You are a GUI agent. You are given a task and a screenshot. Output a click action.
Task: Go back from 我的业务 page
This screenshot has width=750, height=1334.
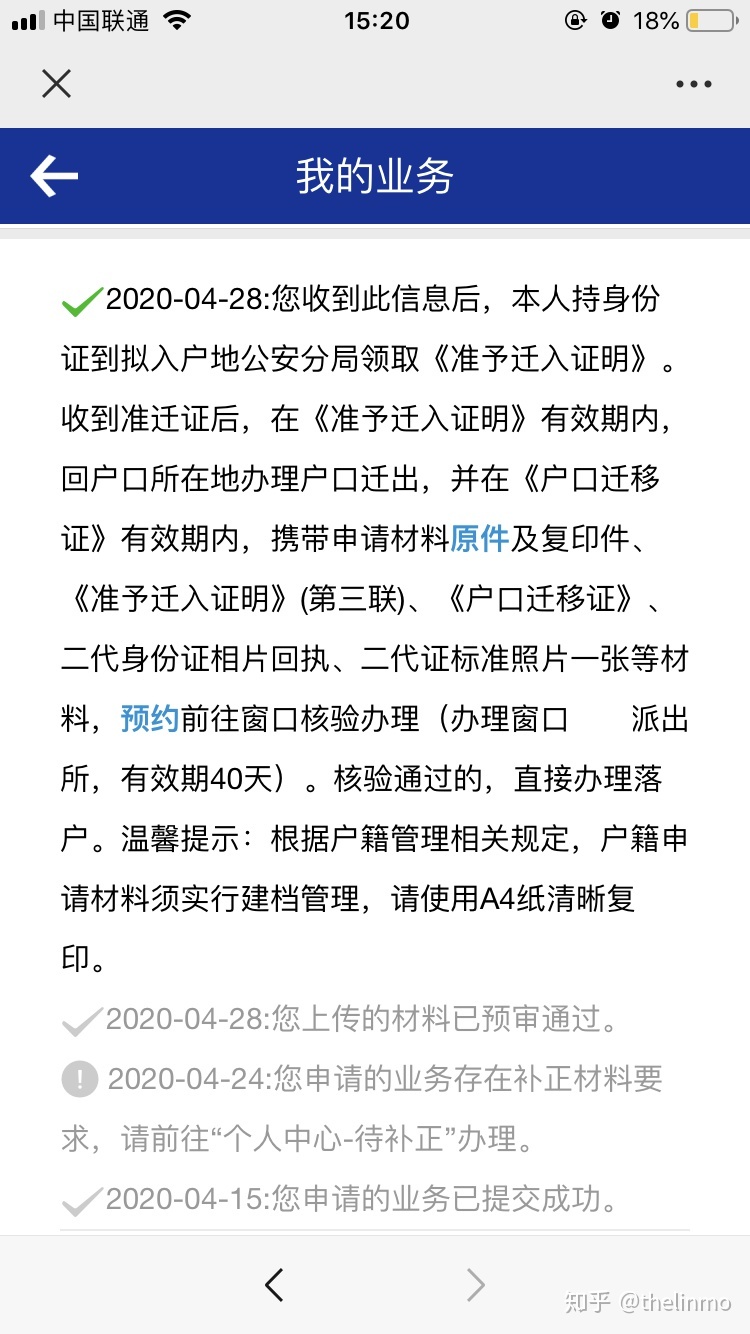click(x=54, y=176)
